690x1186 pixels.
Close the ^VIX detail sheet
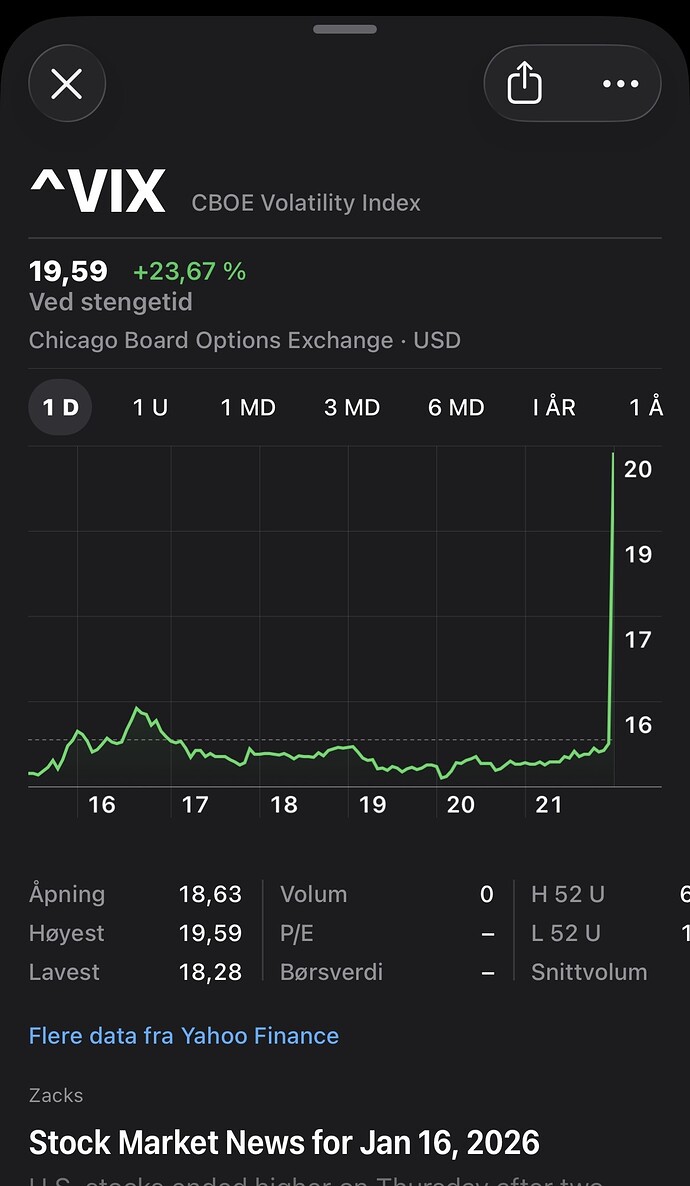tap(67, 84)
